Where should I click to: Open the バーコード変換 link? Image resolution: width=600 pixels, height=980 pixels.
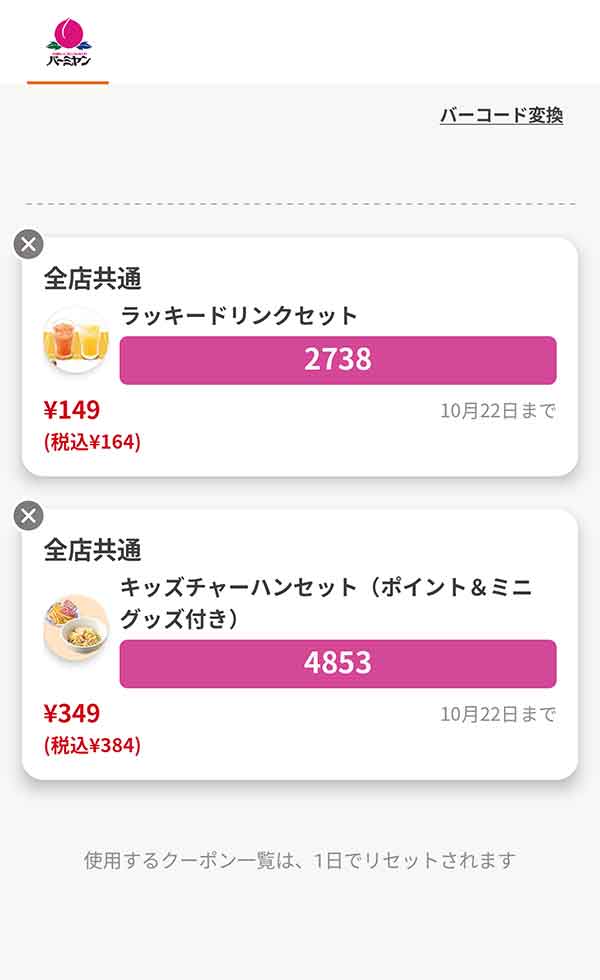[501, 115]
